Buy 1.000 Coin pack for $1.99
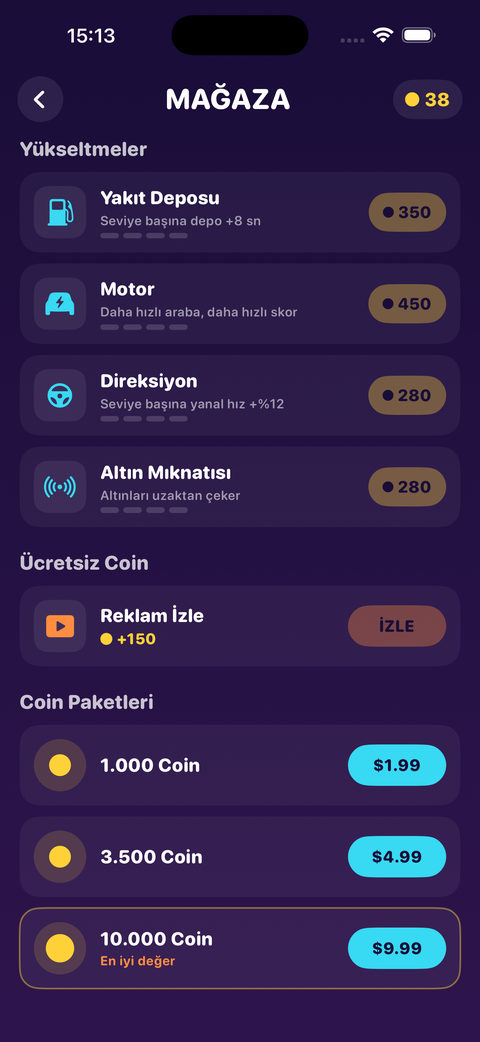 tap(397, 765)
